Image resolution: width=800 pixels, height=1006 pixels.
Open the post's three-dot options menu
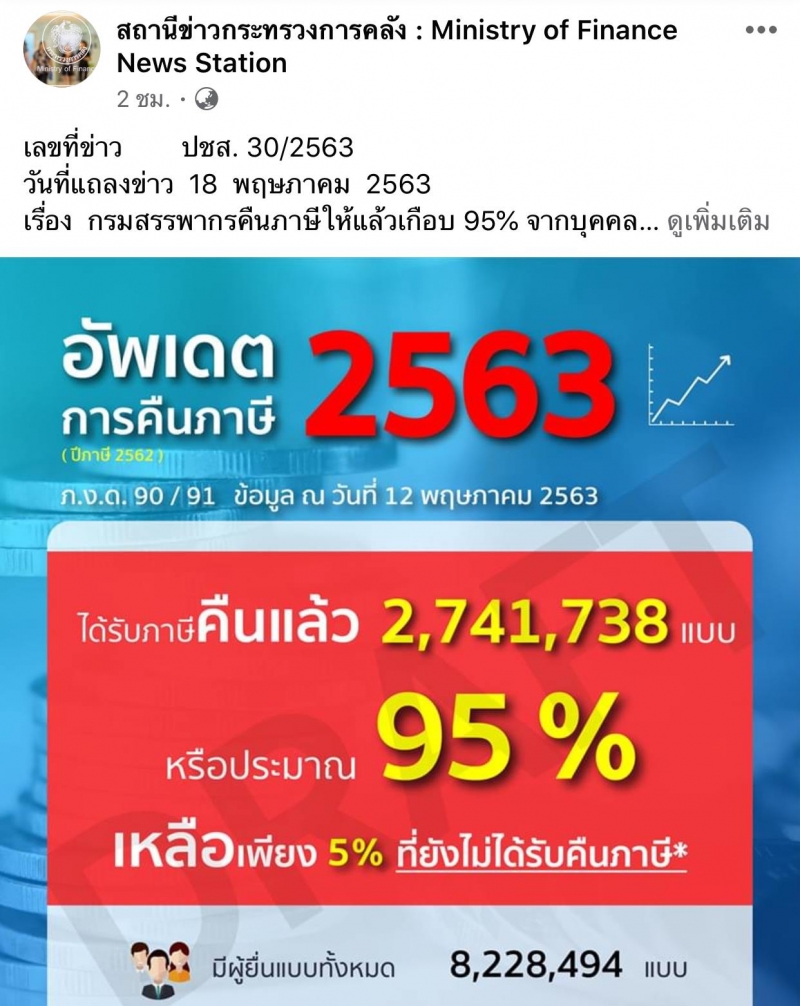pos(761,30)
